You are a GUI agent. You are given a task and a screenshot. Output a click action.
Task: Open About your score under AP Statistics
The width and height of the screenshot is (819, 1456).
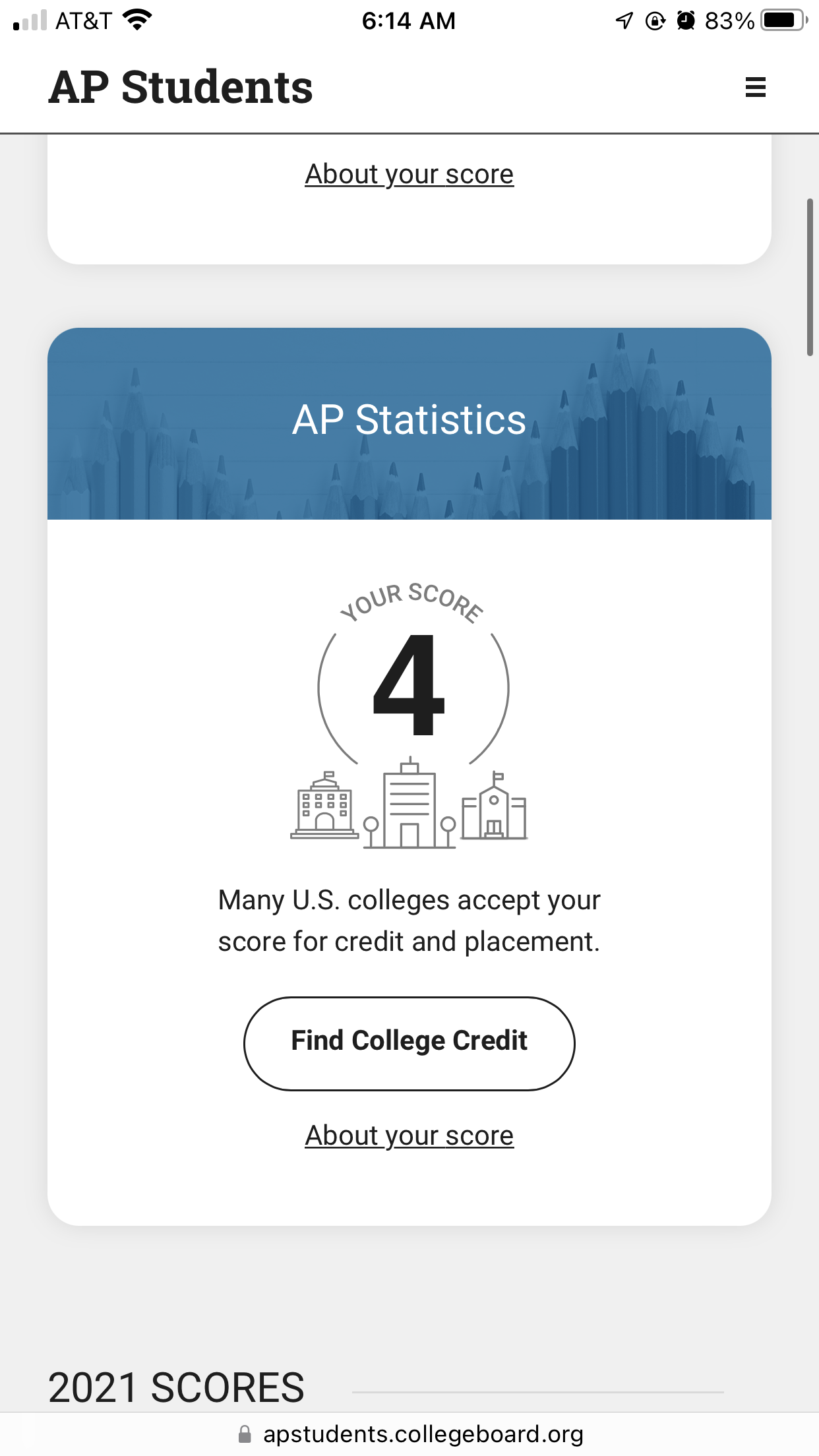coord(409,1136)
